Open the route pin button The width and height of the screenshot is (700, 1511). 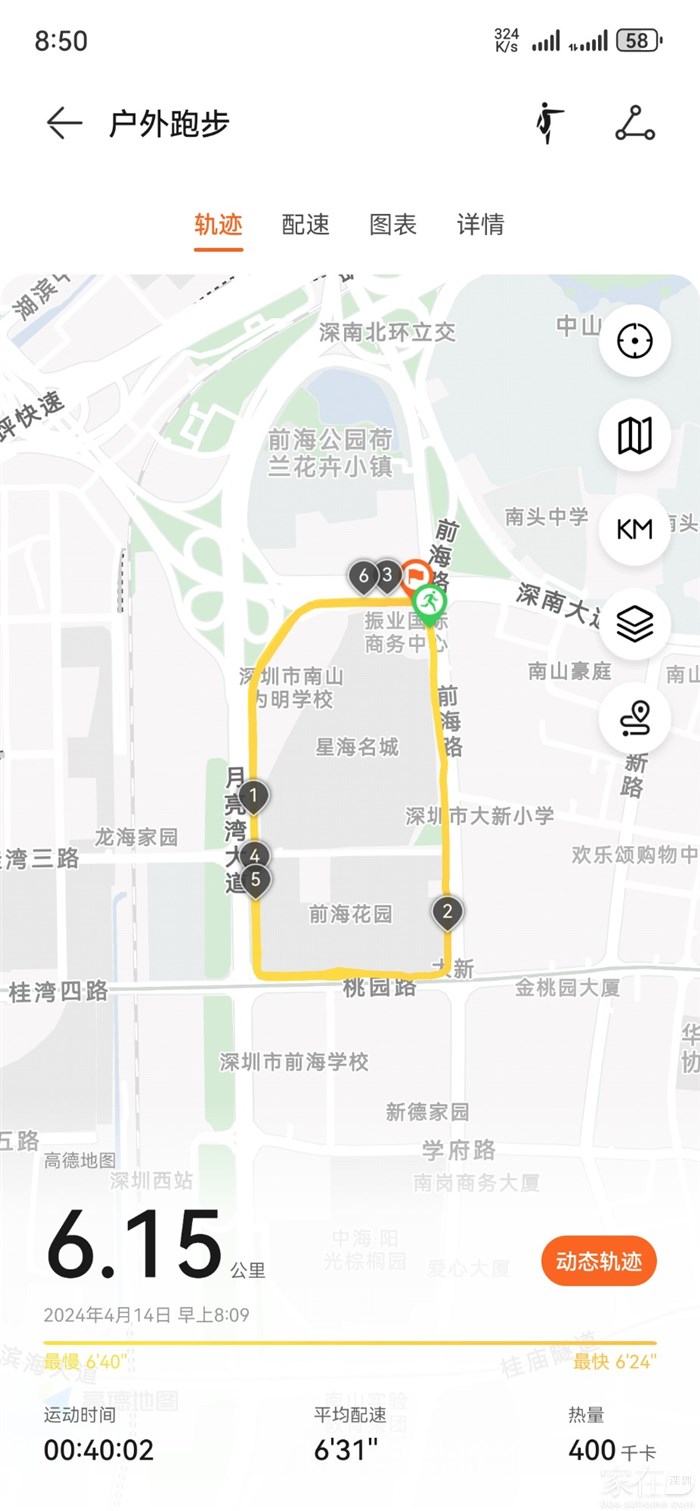(x=634, y=718)
